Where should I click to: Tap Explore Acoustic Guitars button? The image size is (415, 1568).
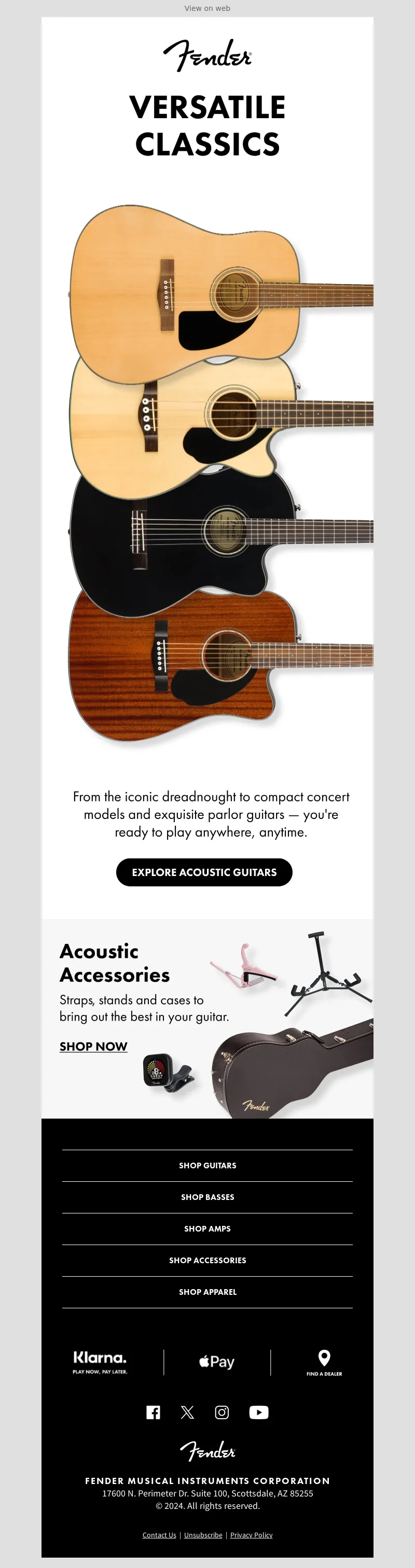(204, 872)
